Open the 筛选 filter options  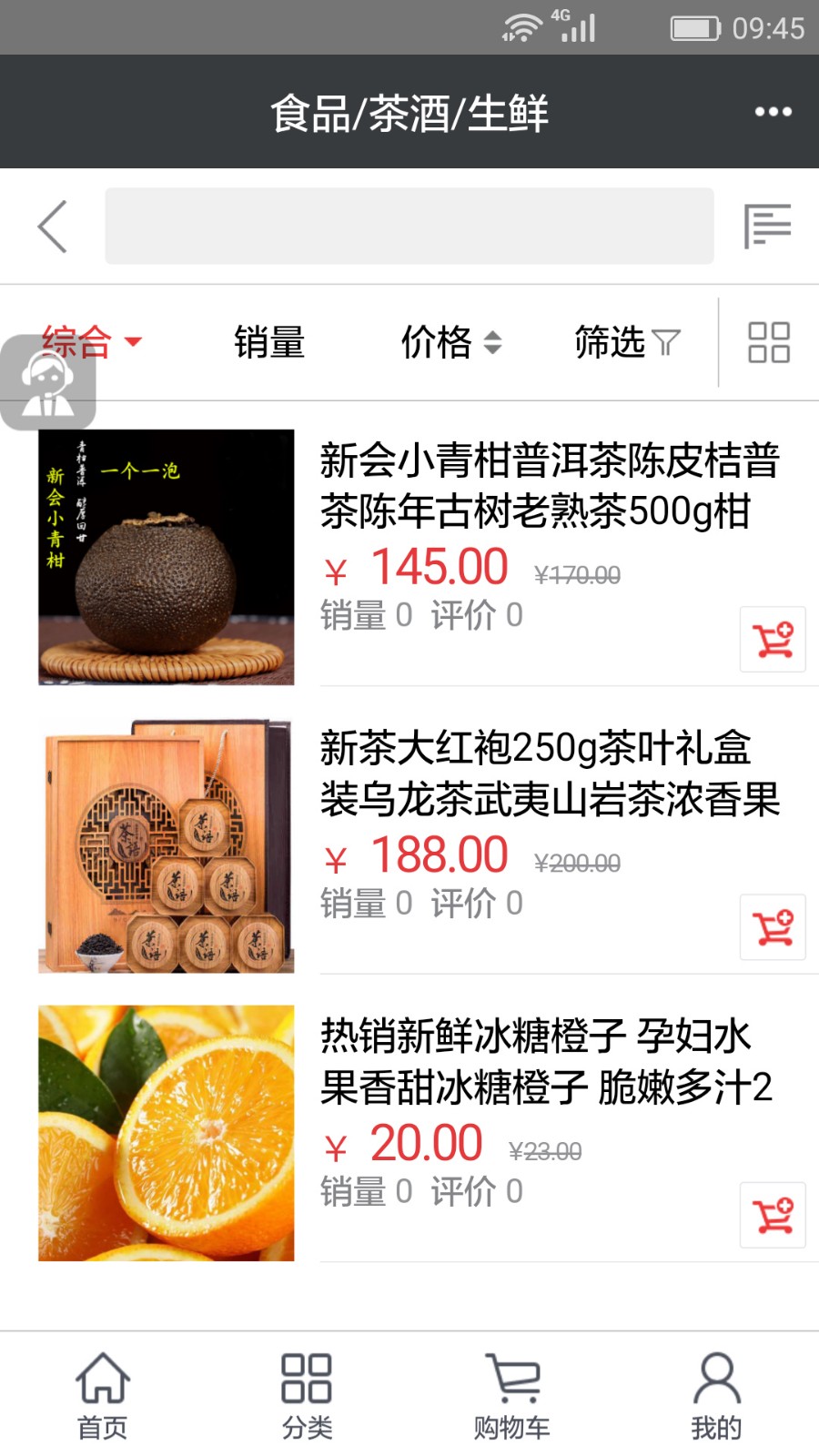(626, 343)
